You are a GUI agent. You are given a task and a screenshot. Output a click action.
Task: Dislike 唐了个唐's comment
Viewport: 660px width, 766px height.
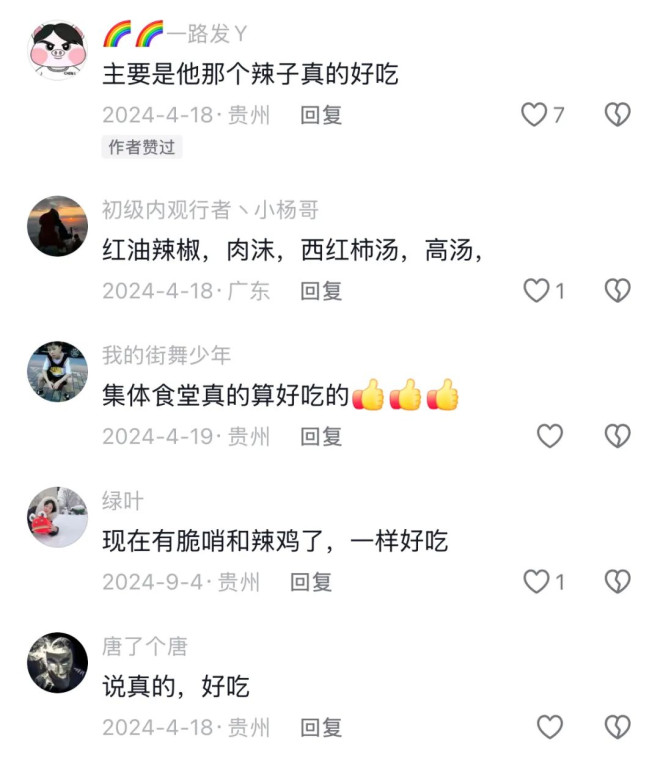[x=618, y=727]
